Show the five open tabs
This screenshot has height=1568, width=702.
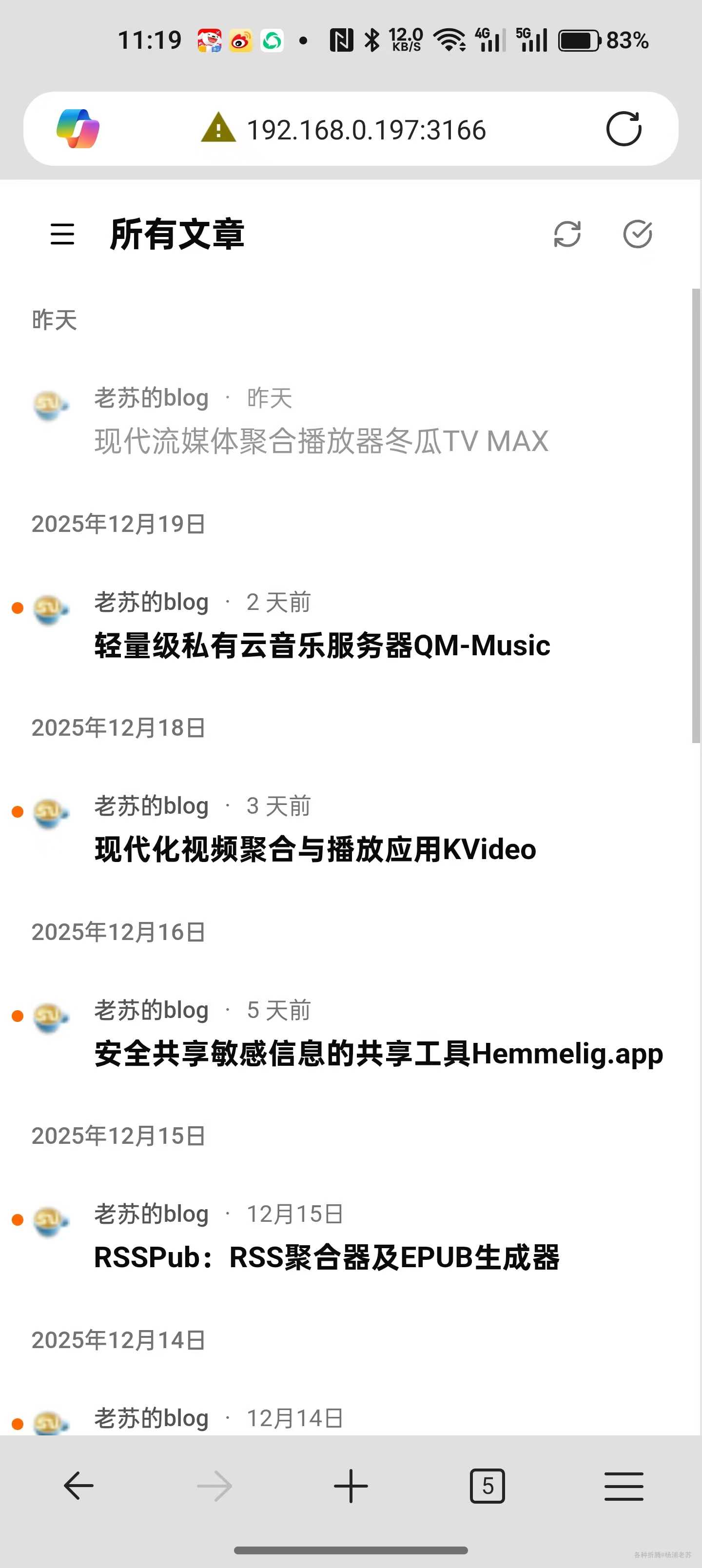click(487, 1486)
